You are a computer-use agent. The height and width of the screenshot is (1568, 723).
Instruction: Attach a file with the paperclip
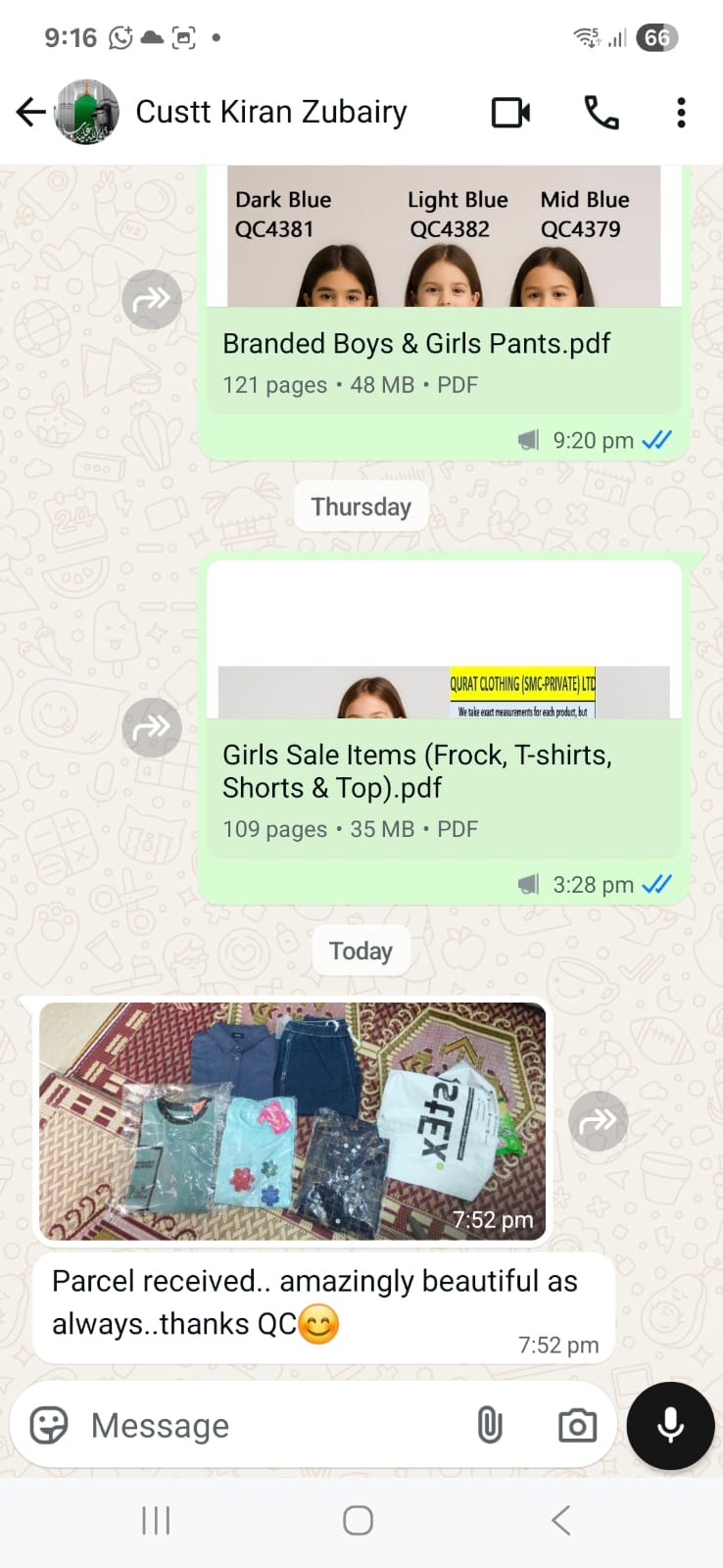click(x=489, y=1425)
